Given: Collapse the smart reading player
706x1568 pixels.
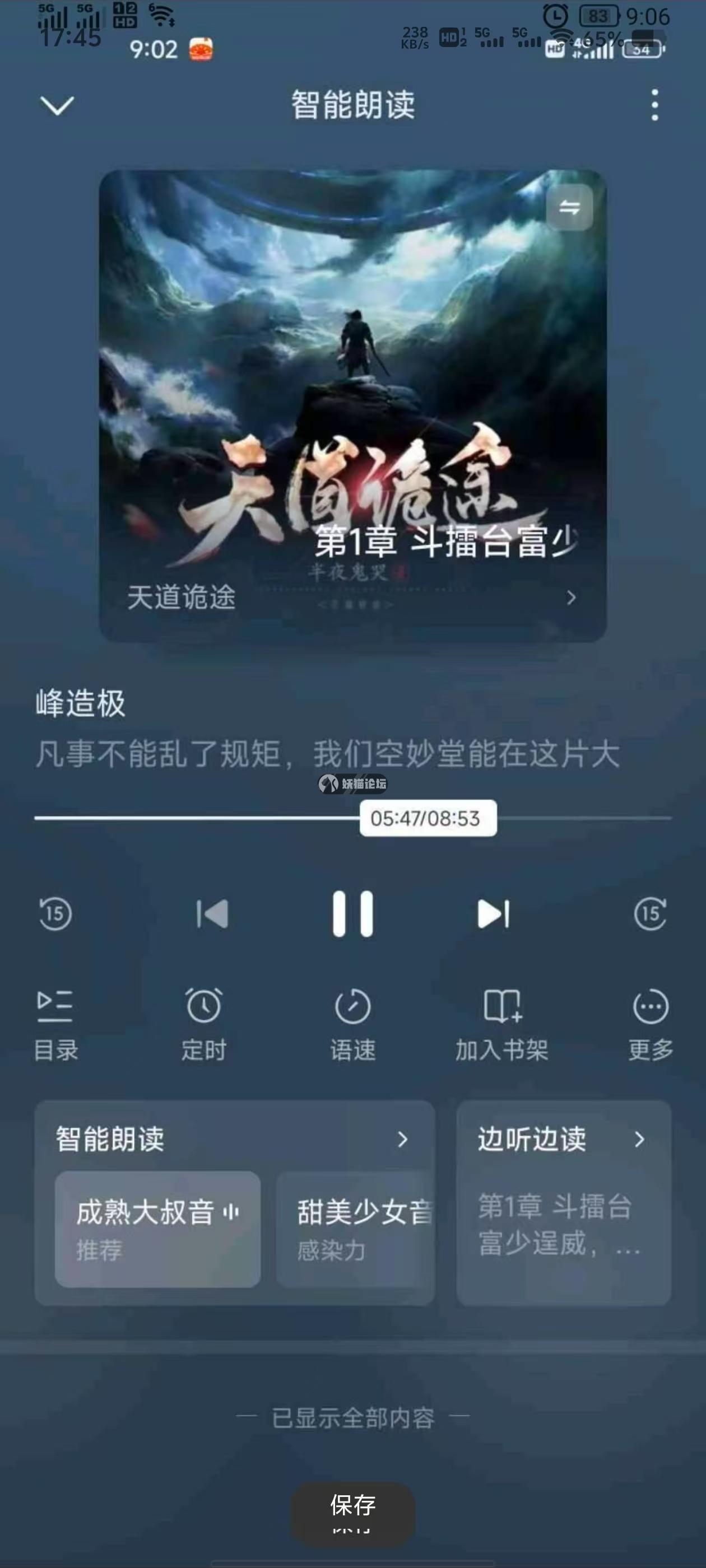Looking at the screenshot, I should 57,105.
